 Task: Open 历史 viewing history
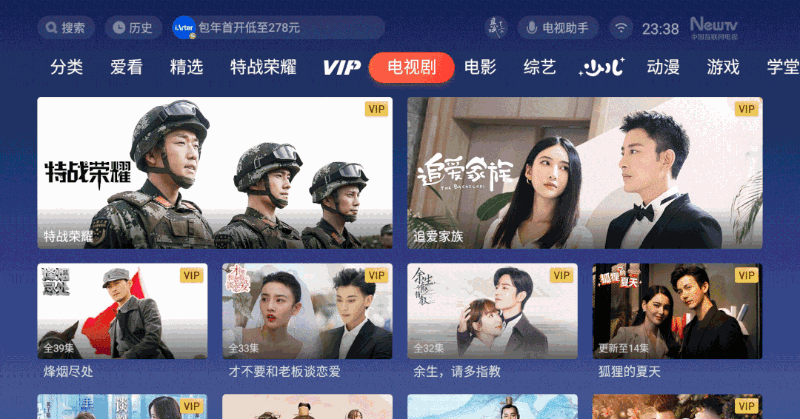point(134,28)
